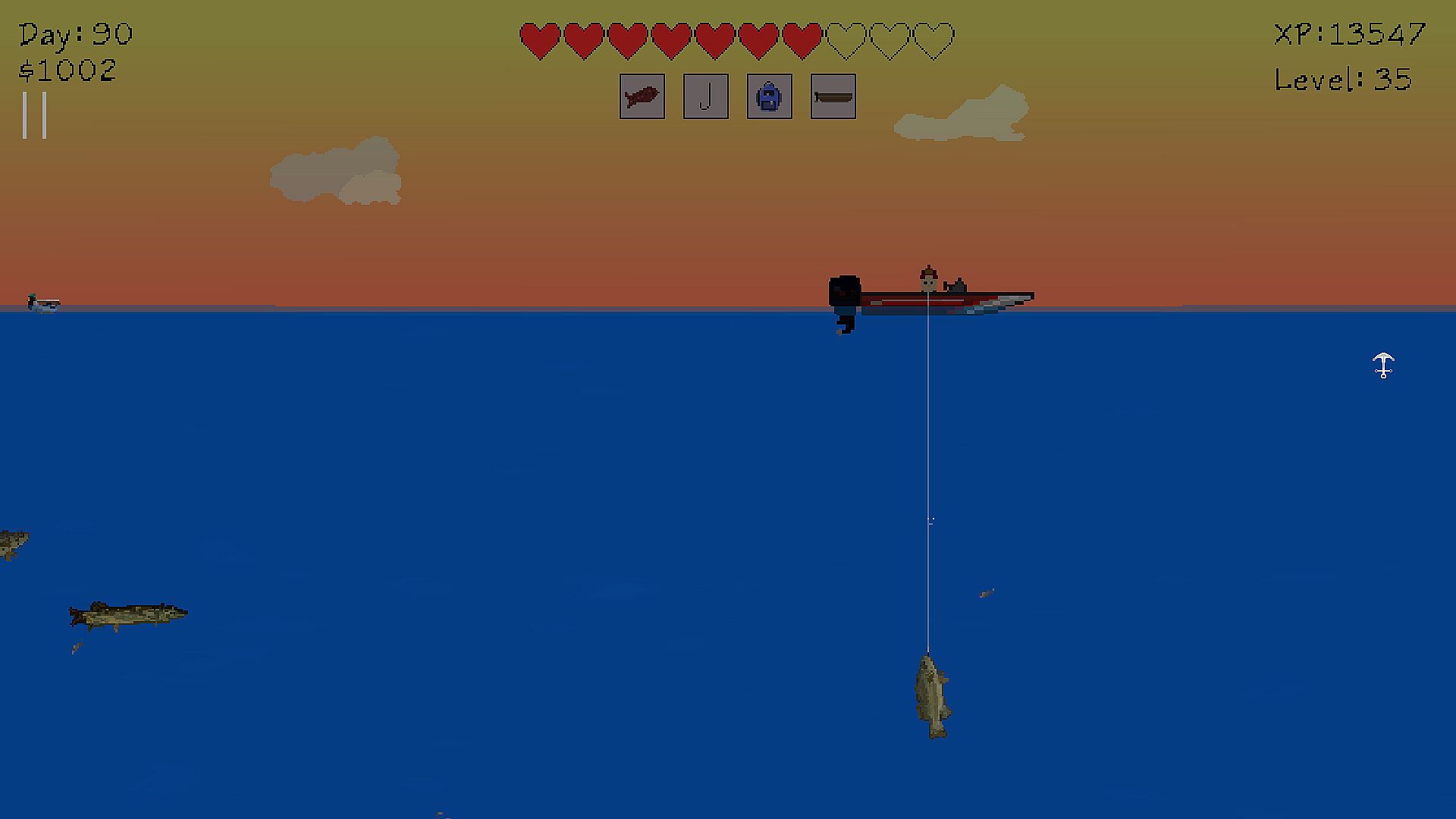Open the caught fish menu
1456x819 pixels.
click(642, 96)
